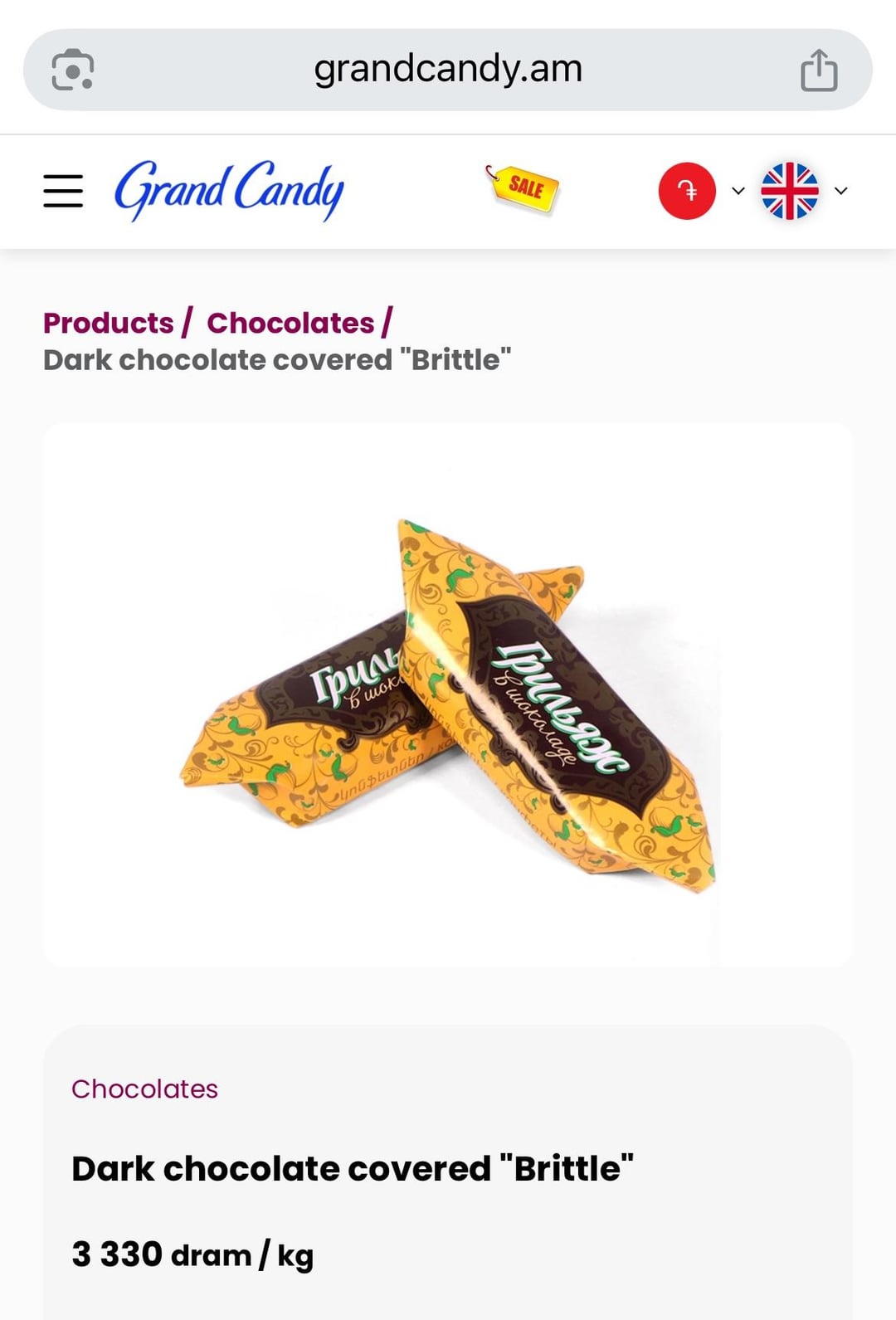Open the browser page options icon
The height and width of the screenshot is (1320, 896).
tap(73, 70)
